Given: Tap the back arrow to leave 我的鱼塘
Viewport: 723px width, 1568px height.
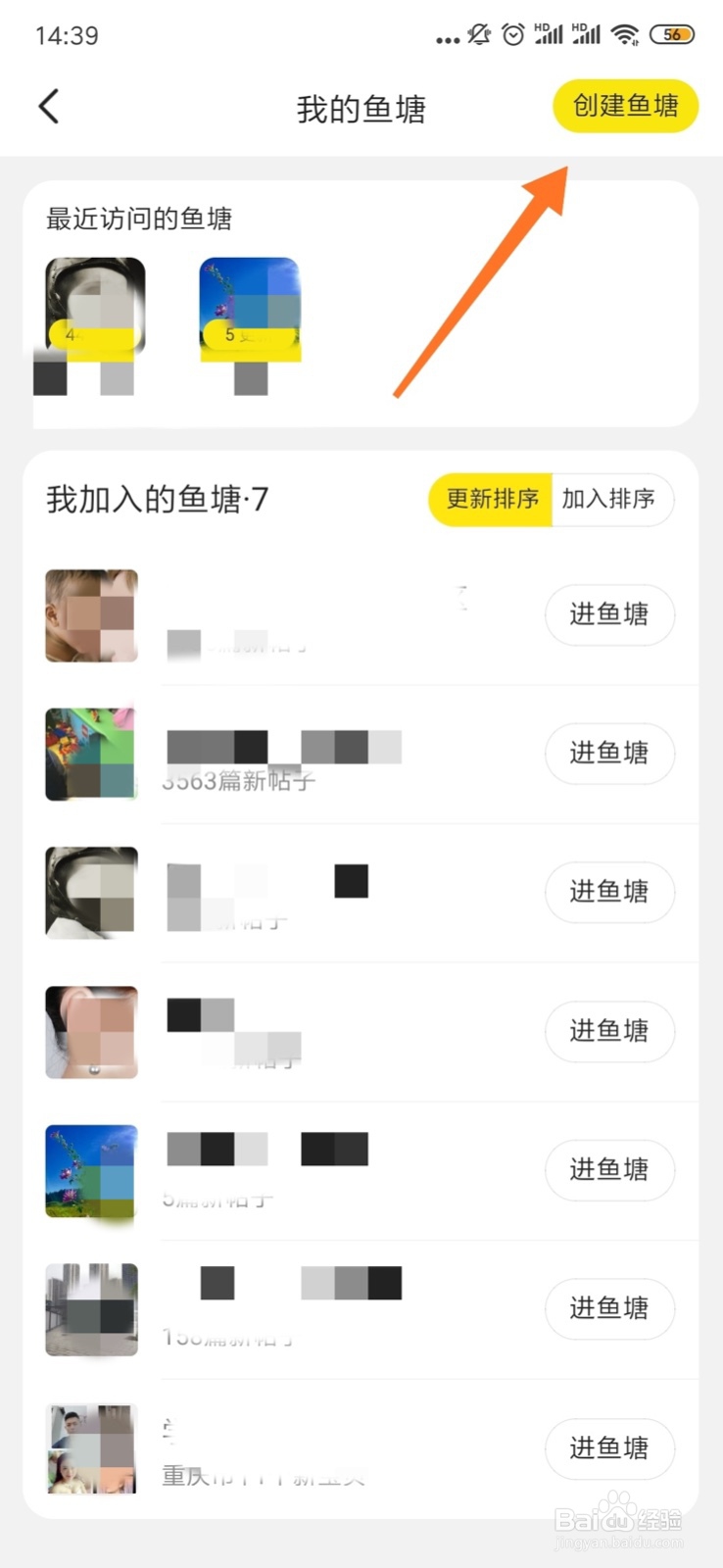Looking at the screenshot, I should click(x=48, y=106).
